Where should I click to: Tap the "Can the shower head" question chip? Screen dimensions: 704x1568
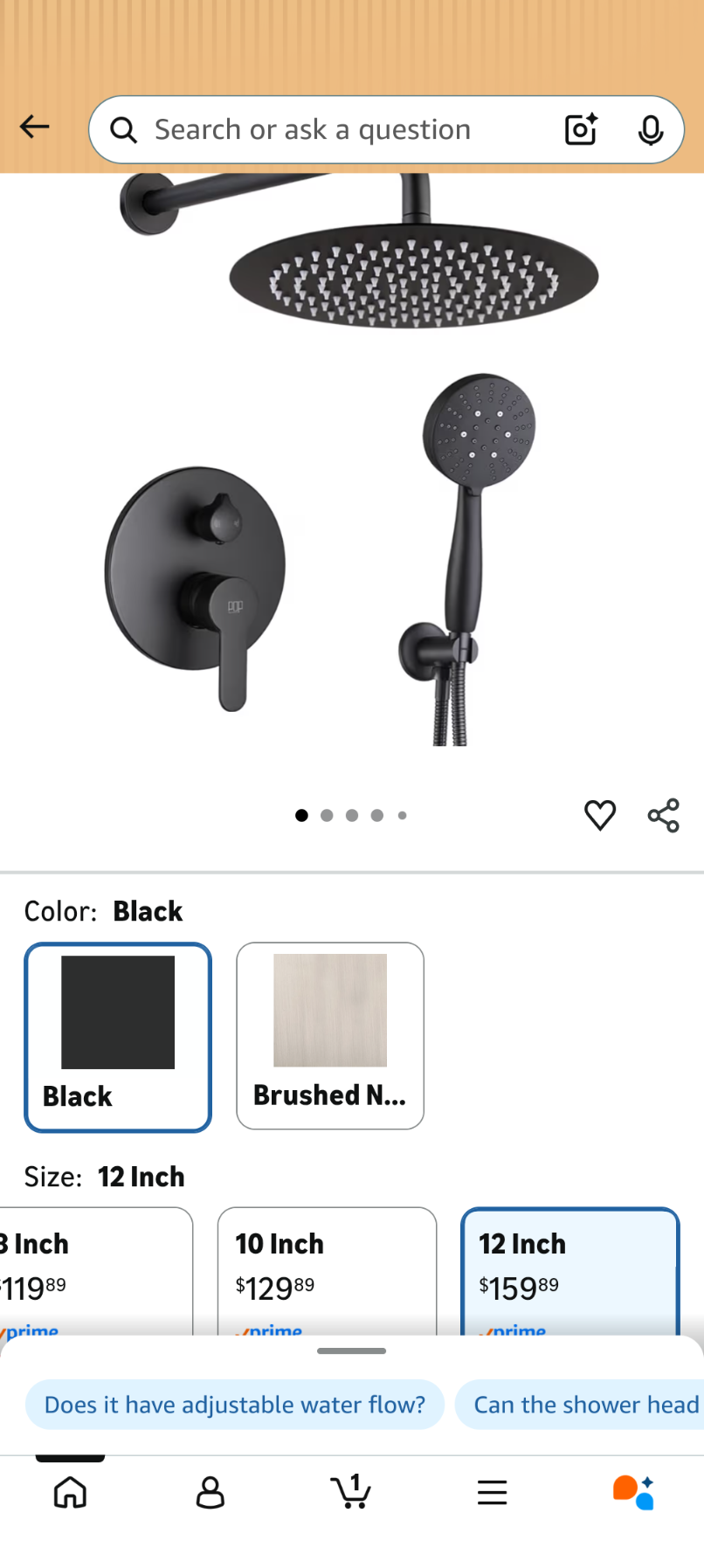585,1405
